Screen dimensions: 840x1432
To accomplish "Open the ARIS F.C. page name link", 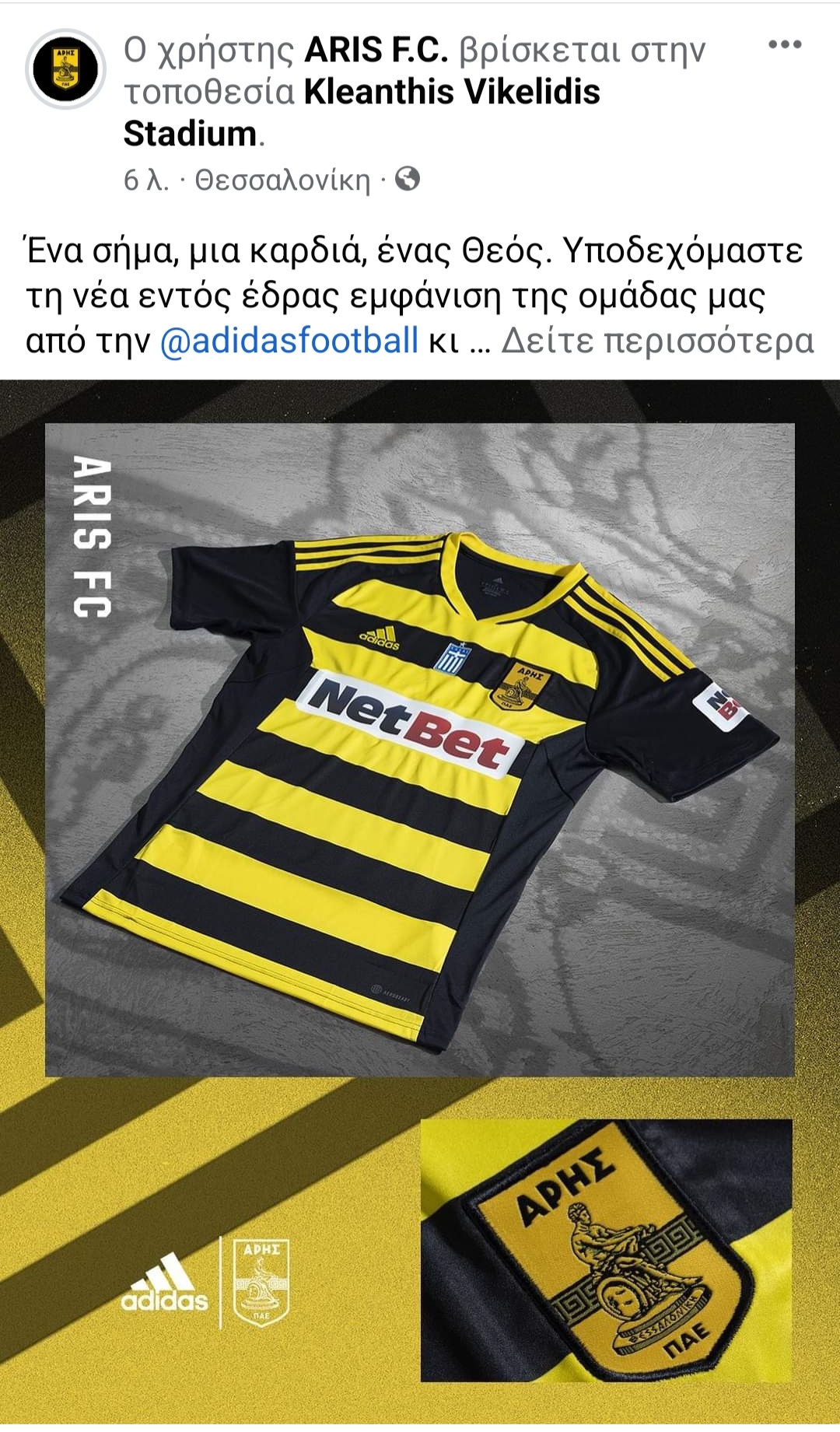I will [376, 51].
